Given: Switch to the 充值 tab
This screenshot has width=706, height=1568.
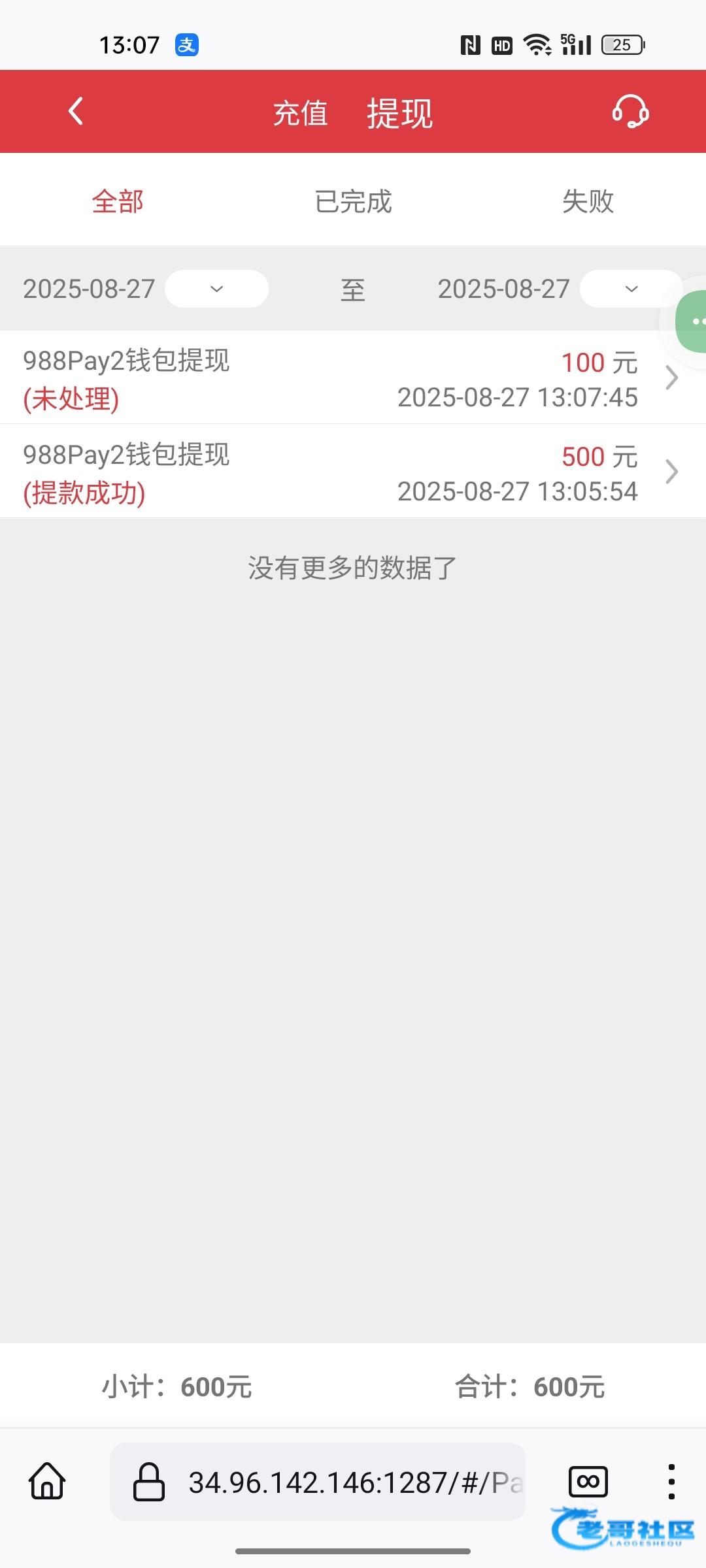Looking at the screenshot, I should click(x=300, y=113).
